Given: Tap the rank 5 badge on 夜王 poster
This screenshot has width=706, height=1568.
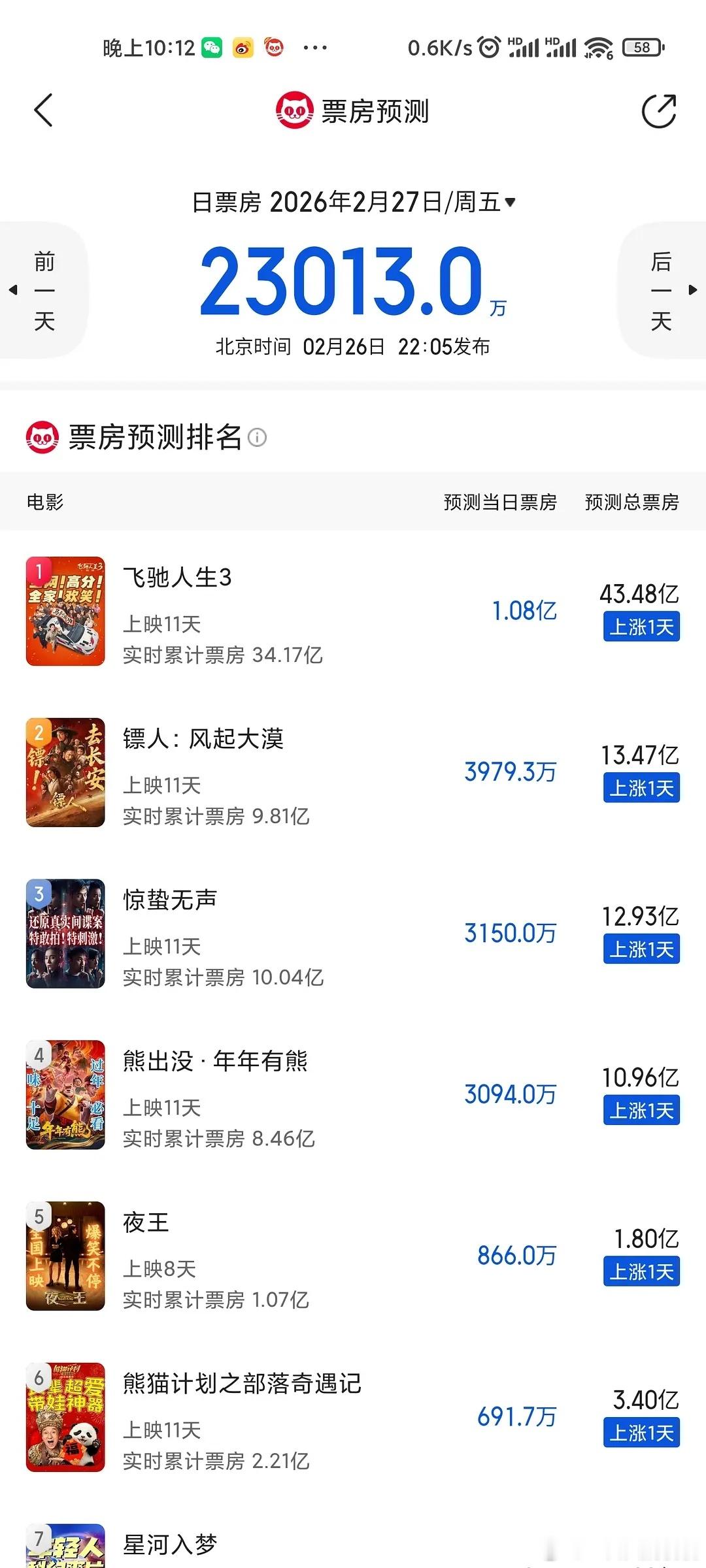Looking at the screenshot, I should click(x=37, y=1215).
